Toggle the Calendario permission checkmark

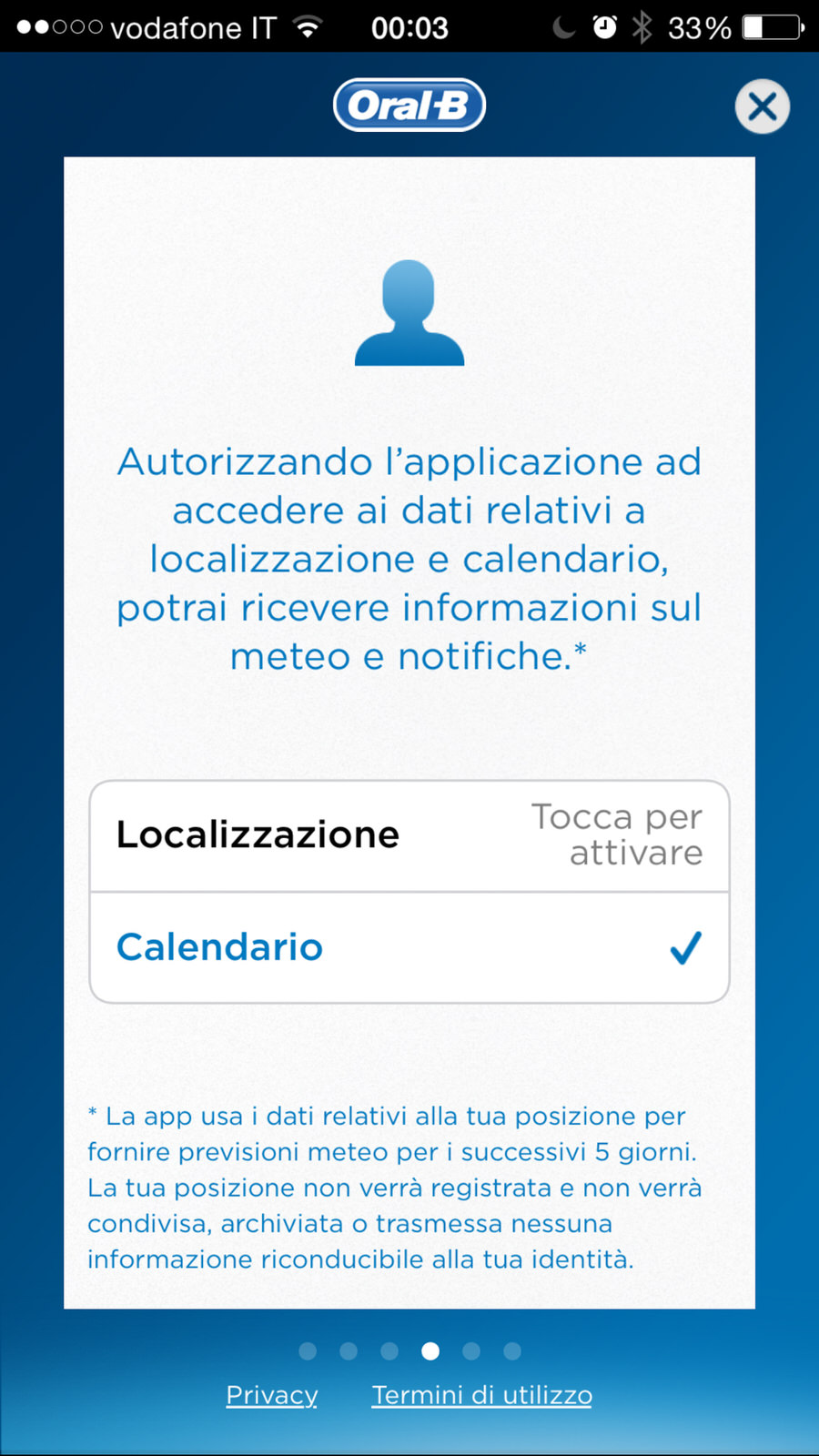[x=684, y=947]
